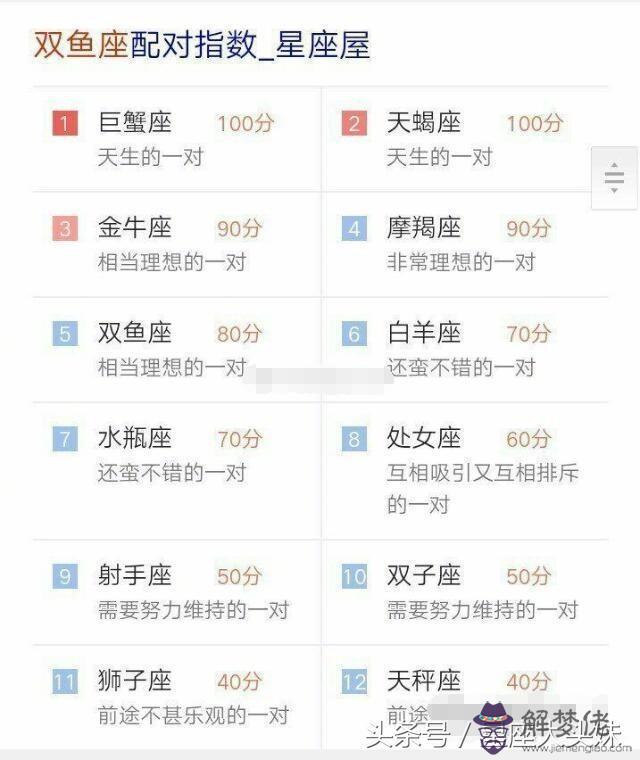Open the 双鱼座配对指数_星座屋 result title

click(x=202, y=45)
